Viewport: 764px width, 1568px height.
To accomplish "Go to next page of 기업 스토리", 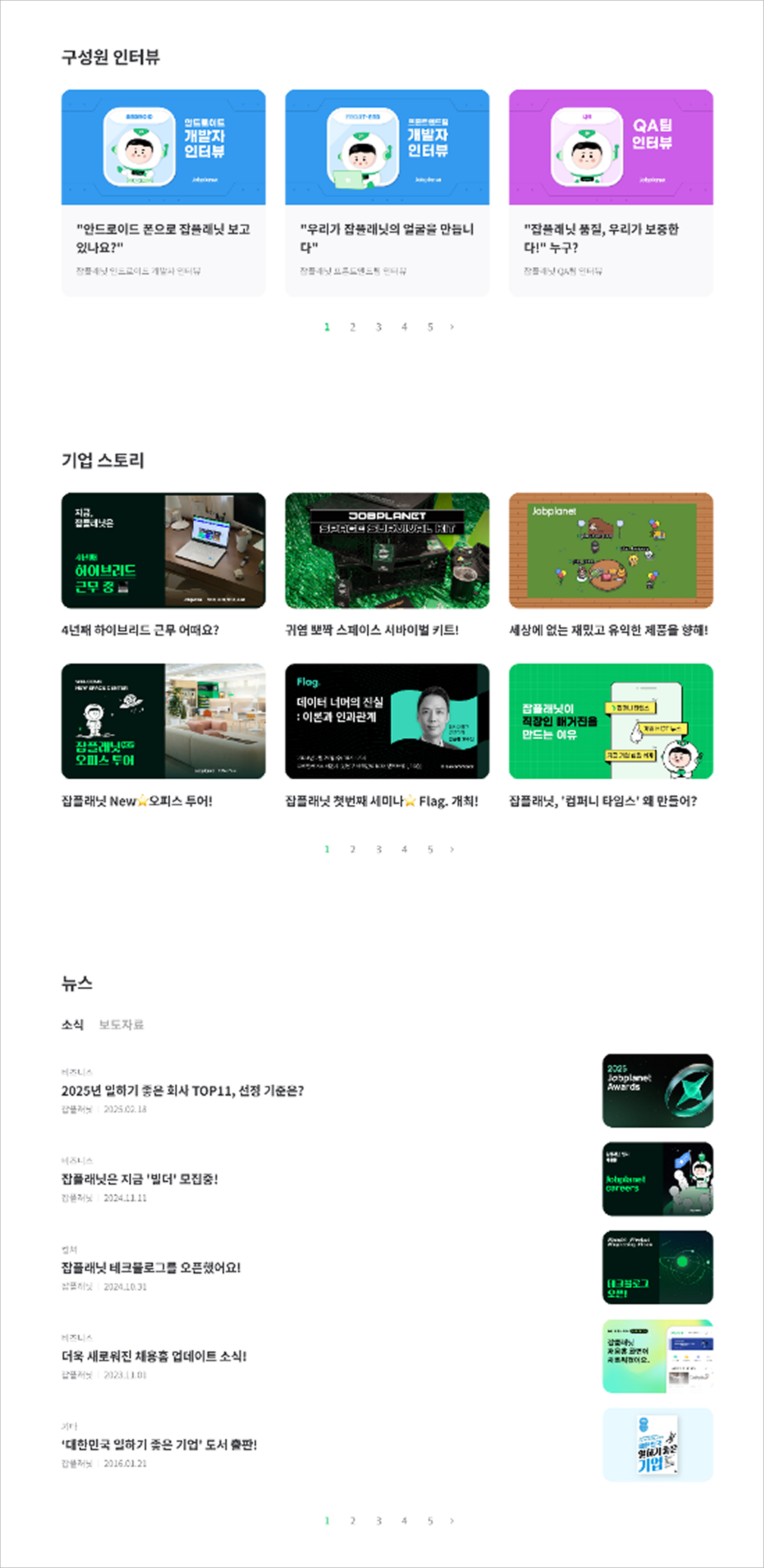I will [x=452, y=850].
